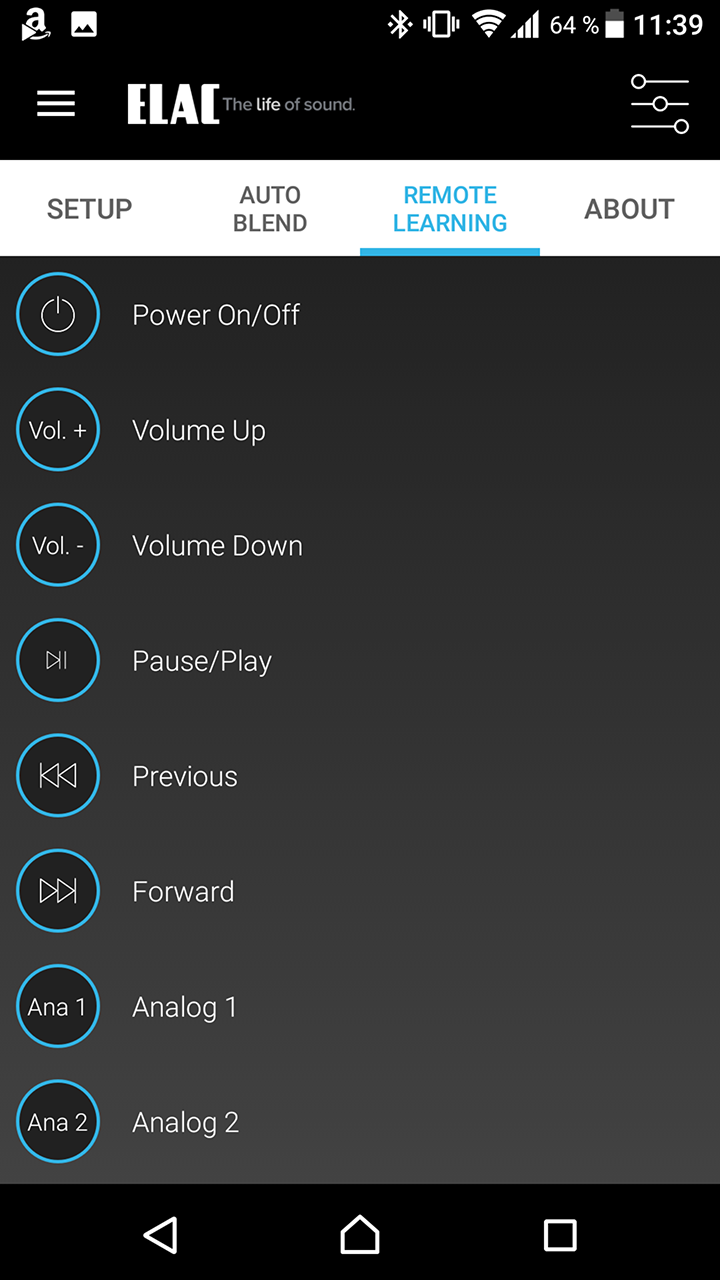Choose the Volume Down command
Viewport: 720px width, 1280px height.
click(360, 546)
